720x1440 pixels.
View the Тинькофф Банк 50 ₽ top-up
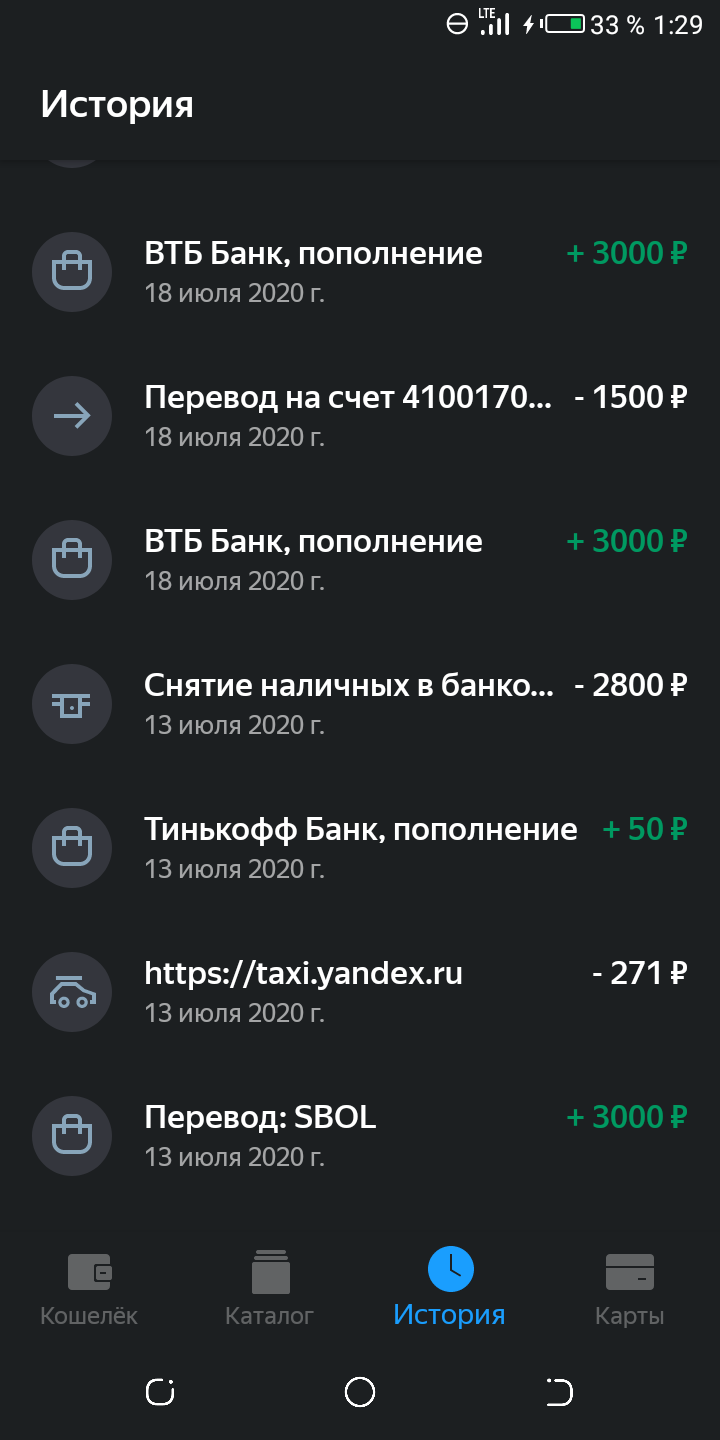click(360, 847)
